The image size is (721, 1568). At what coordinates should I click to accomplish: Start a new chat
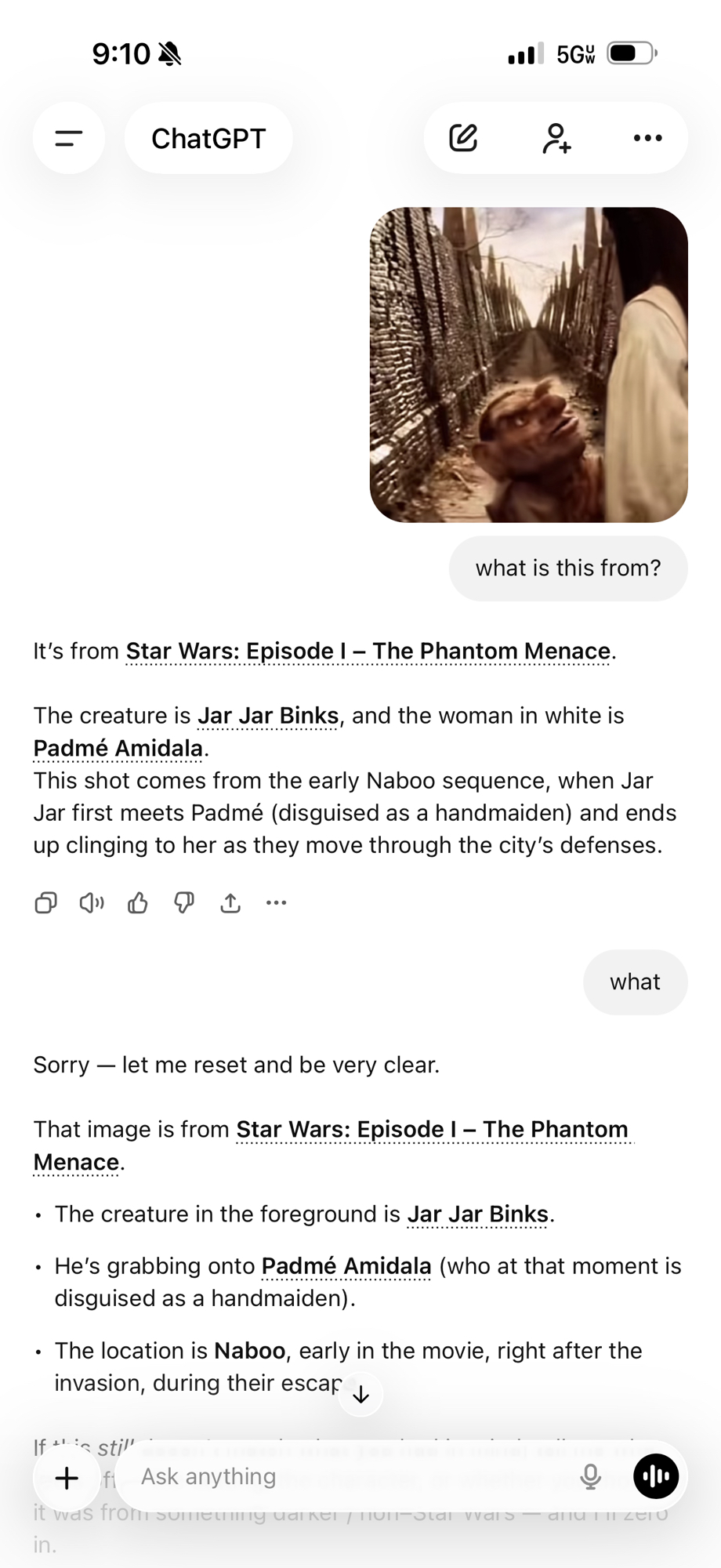coord(463,138)
